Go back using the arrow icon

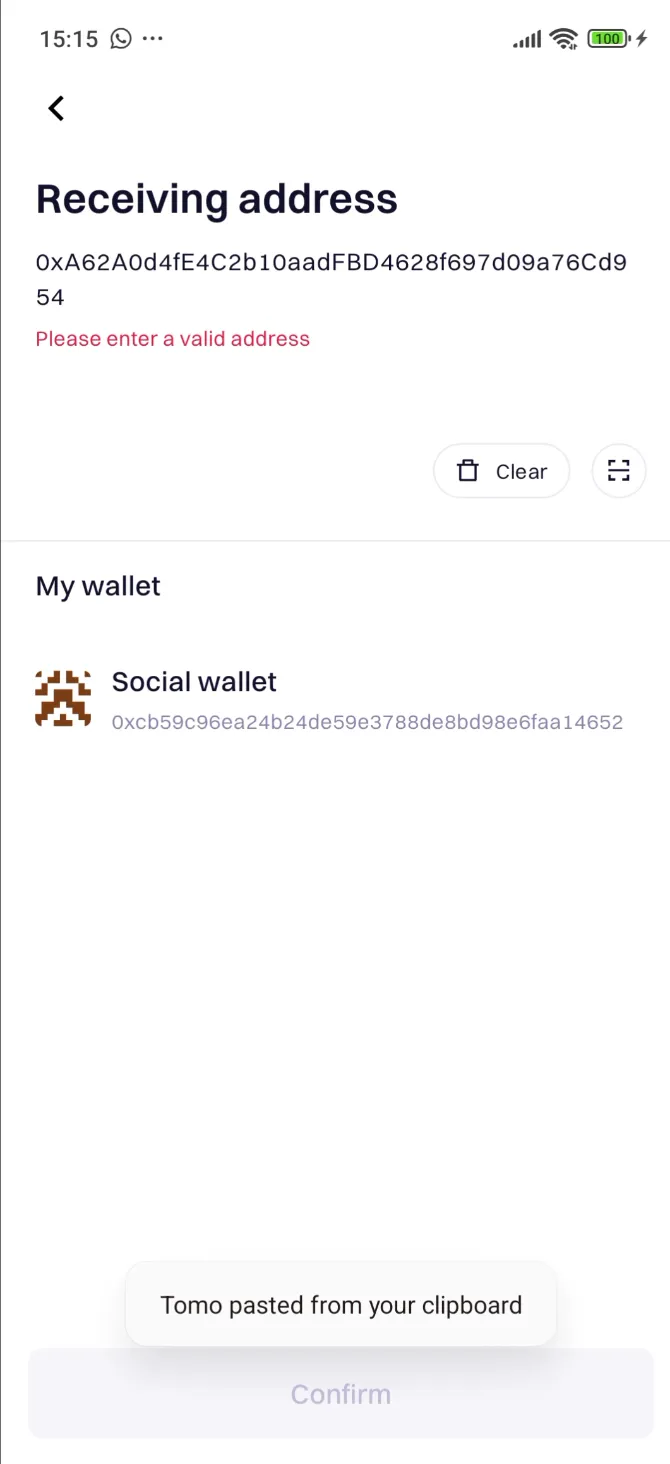point(56,108)
